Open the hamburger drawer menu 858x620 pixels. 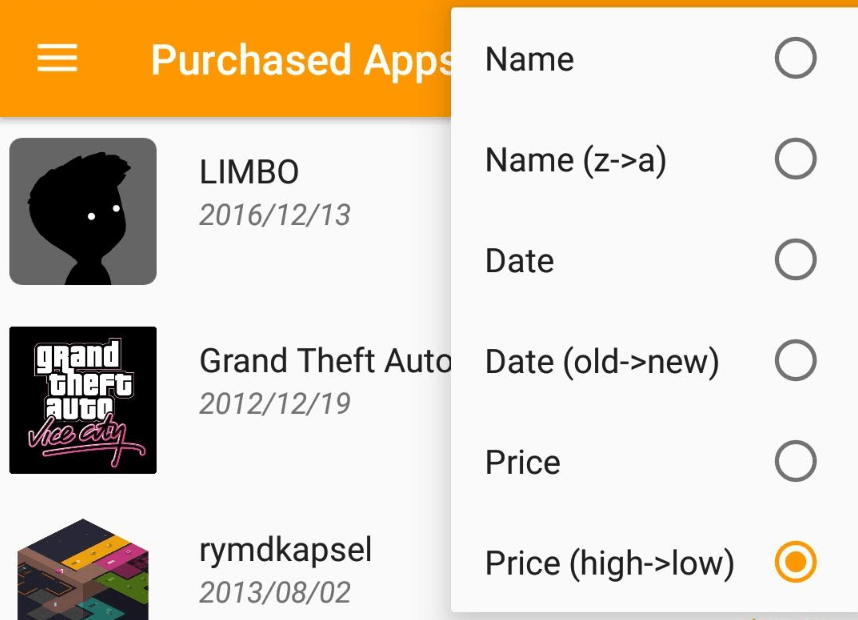(57, 59)
